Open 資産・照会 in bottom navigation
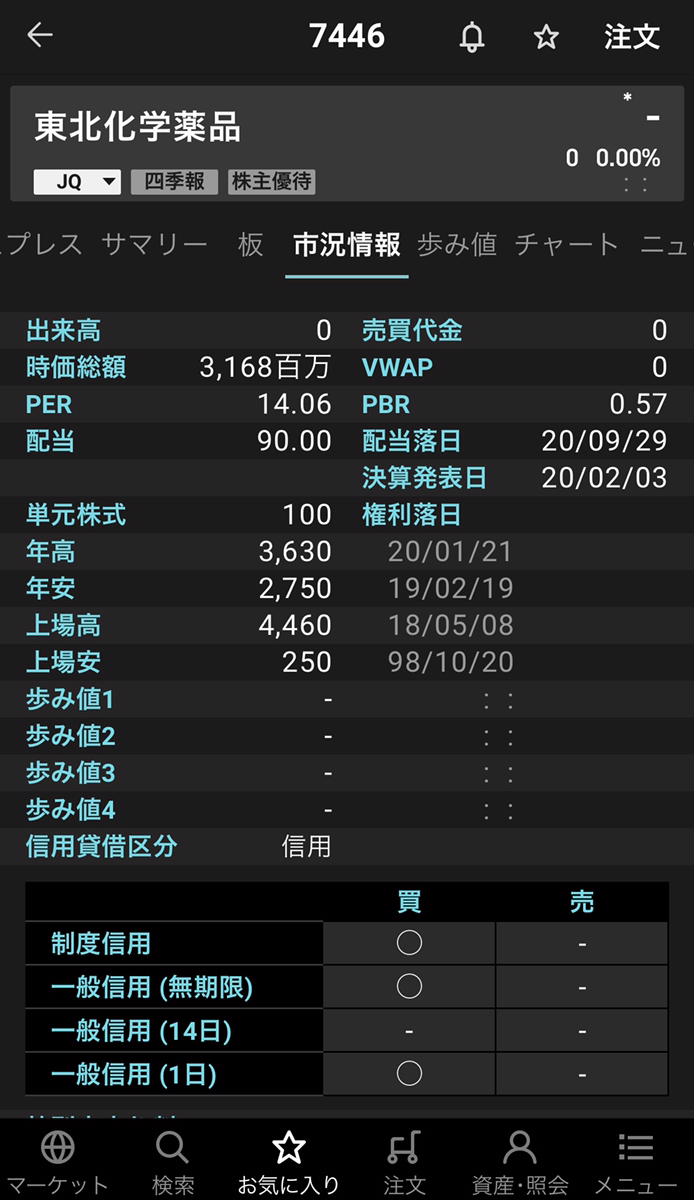694x1200 pixels. pyautogui.click(x=519, y=1160)
